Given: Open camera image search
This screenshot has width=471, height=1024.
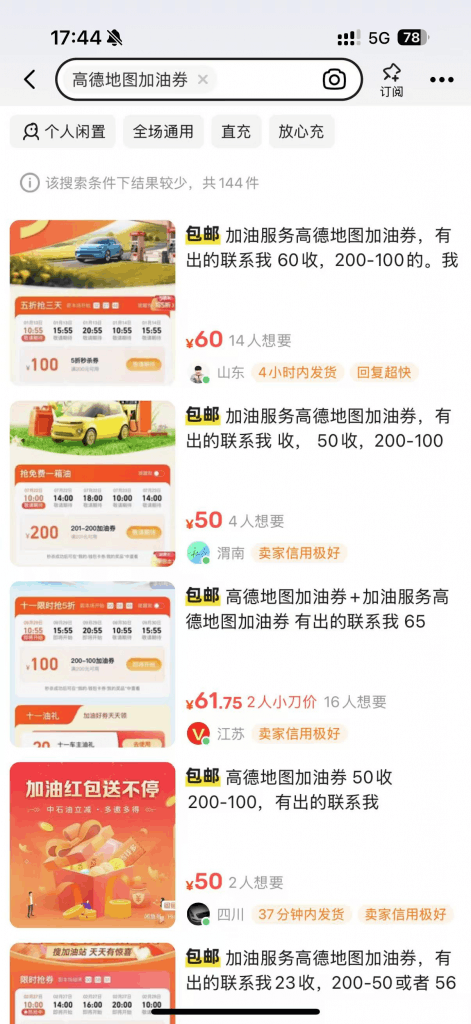Looking at the screenshot, I should tap(334, 80).
